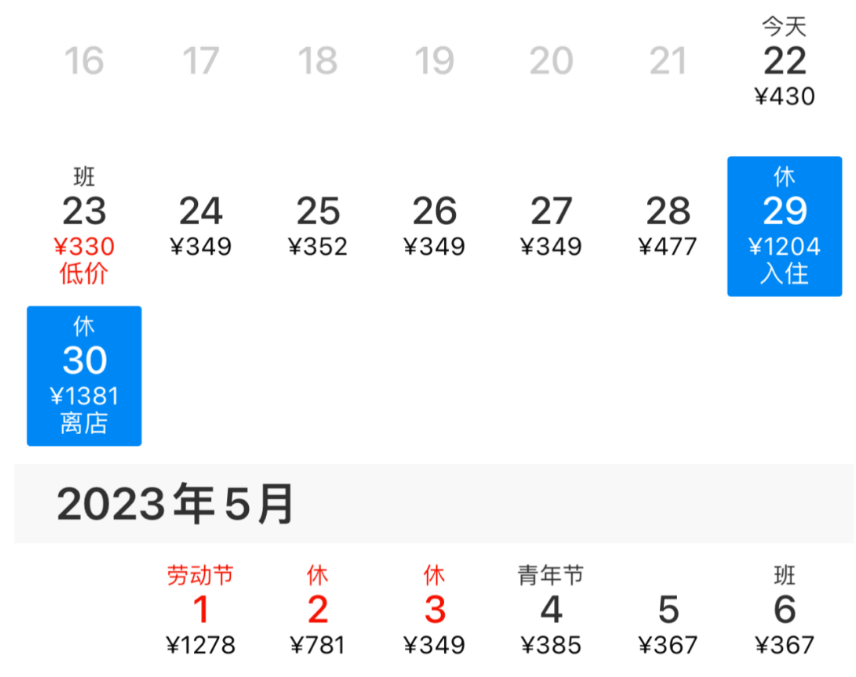This screenshot has height=677, width=856.
Task: Select April 25 at ¥352
Action: pos(318,225)
